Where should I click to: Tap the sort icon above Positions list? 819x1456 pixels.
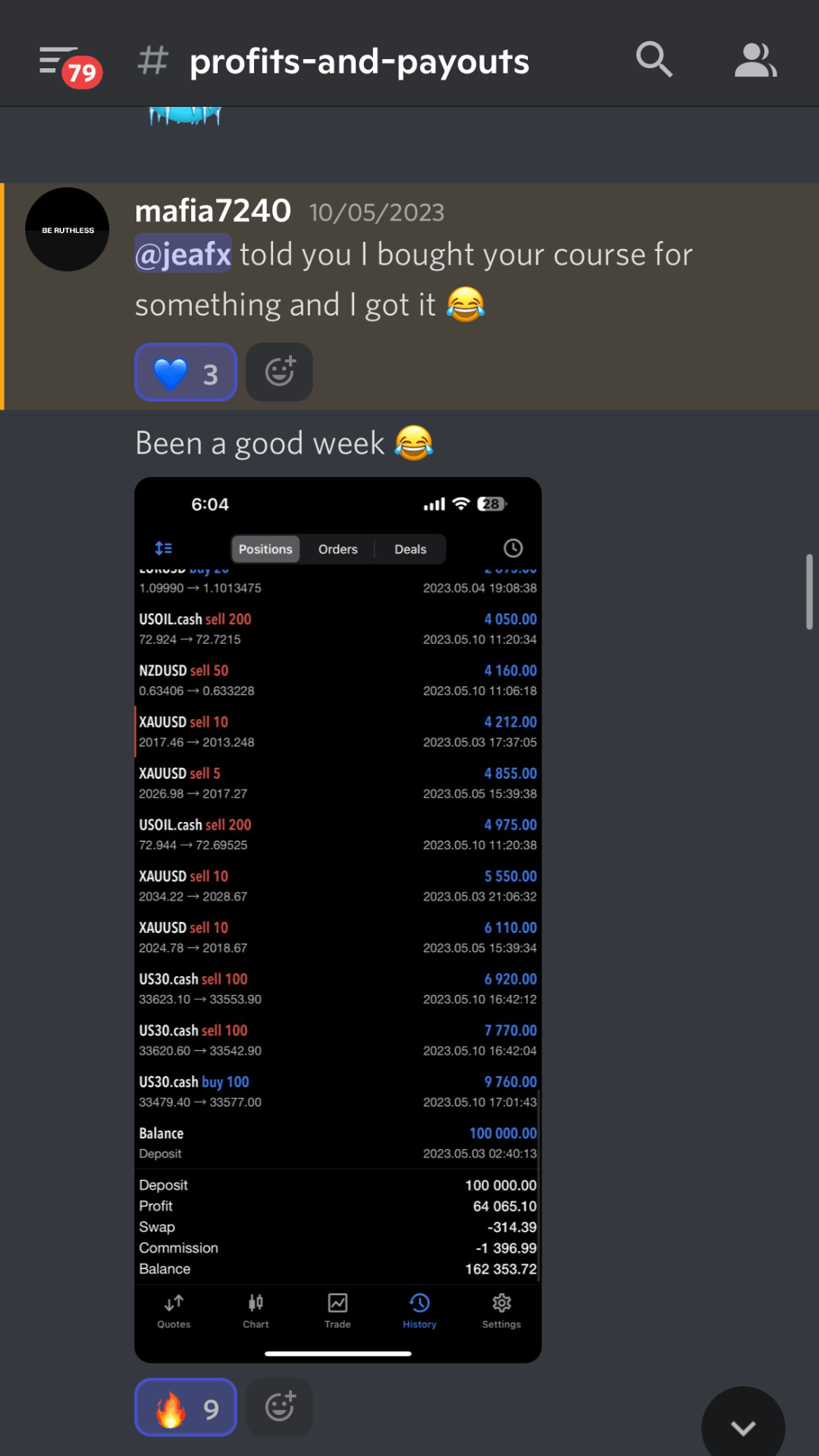164,548
